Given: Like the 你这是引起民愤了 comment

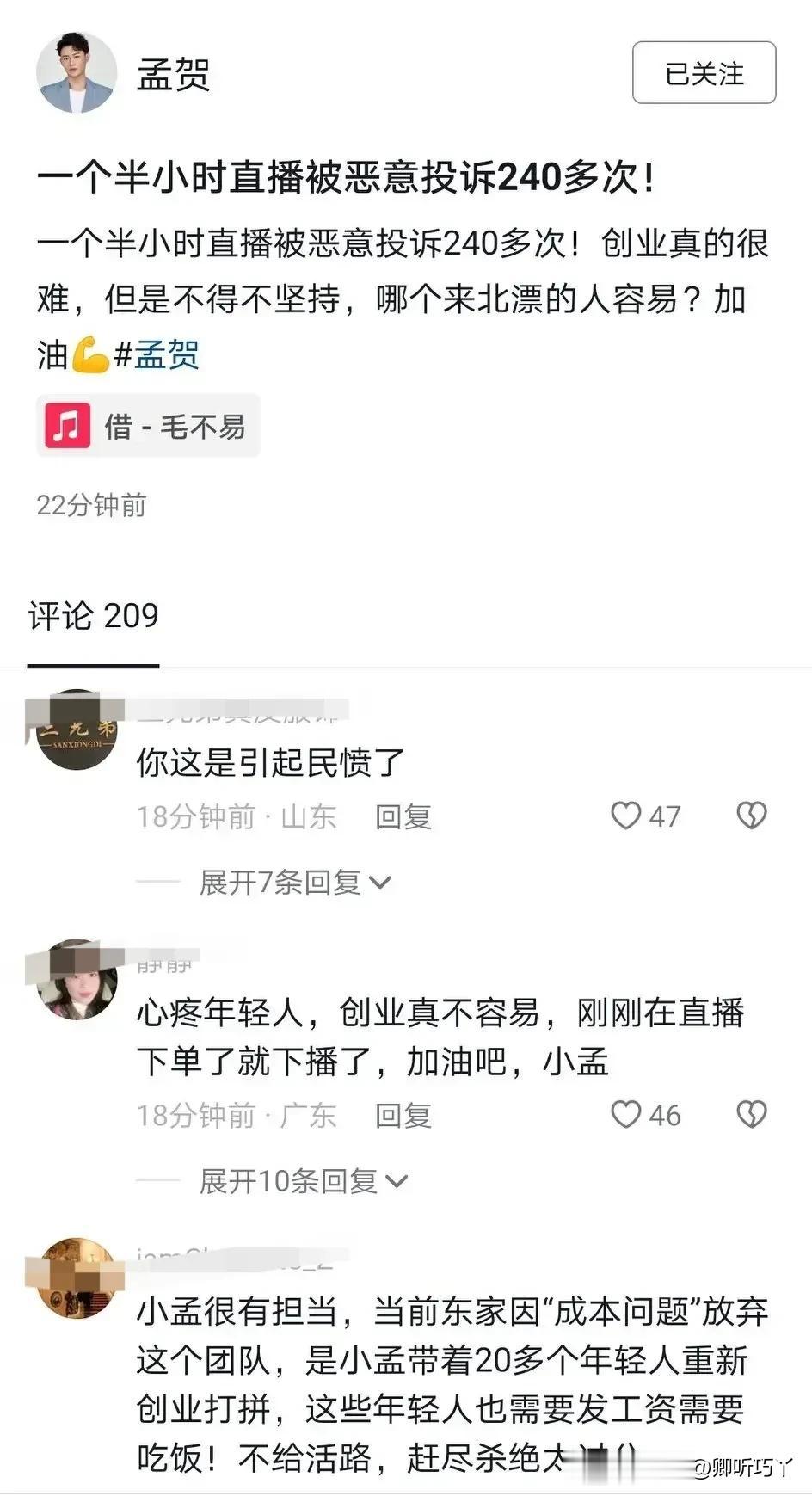Looking at the screenshot, I should tap(626, 816).
